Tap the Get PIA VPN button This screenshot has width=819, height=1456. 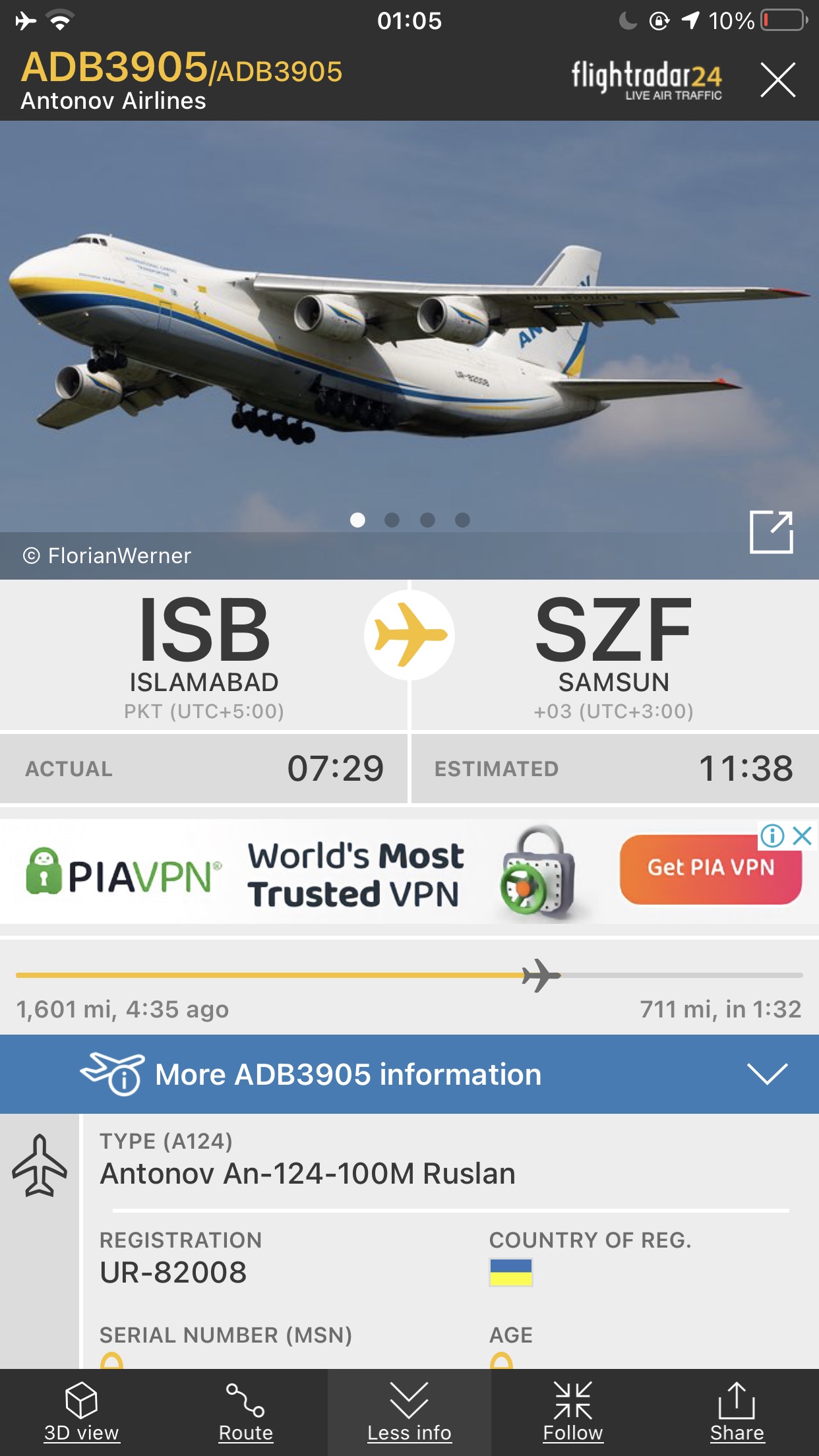[x=710, y=868]
